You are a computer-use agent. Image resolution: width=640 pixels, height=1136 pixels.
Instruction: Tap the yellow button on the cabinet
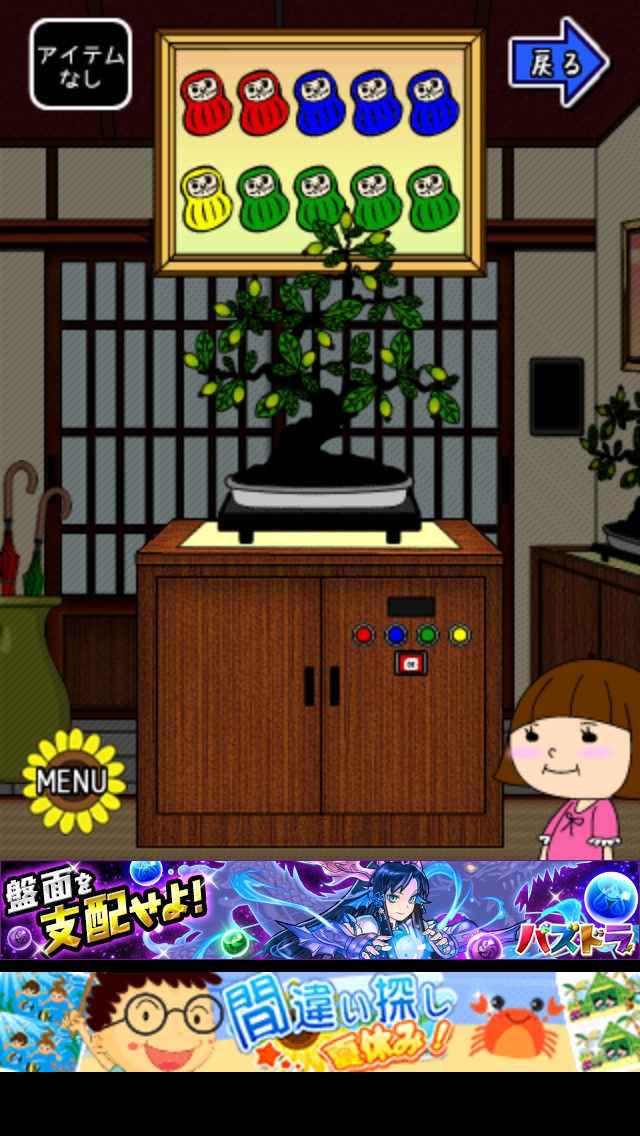click(x=459, y=633)
